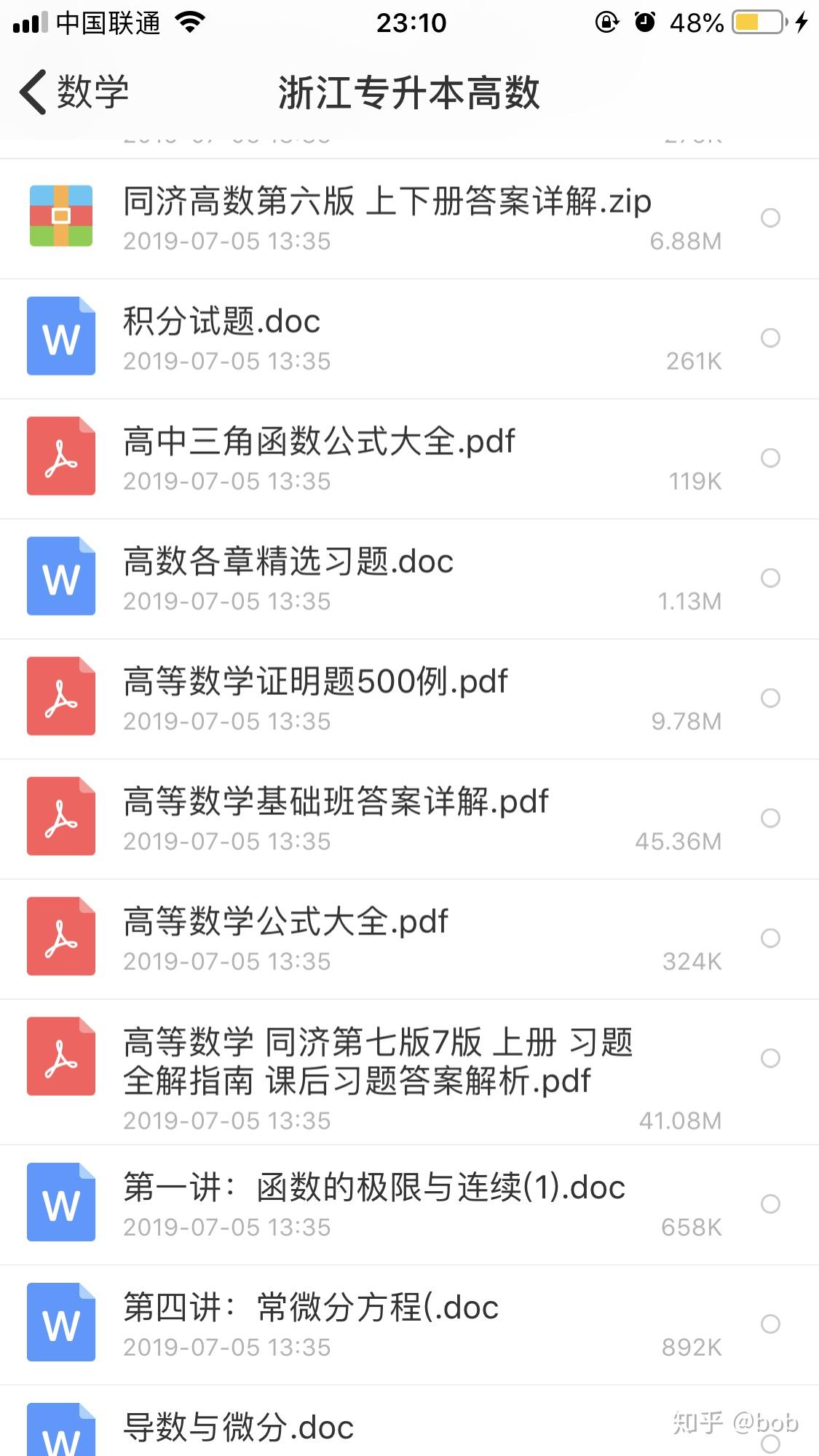819x1456 pixels.
Task: Open the 导数与微分.doc file
Action: coord(239,1428)
